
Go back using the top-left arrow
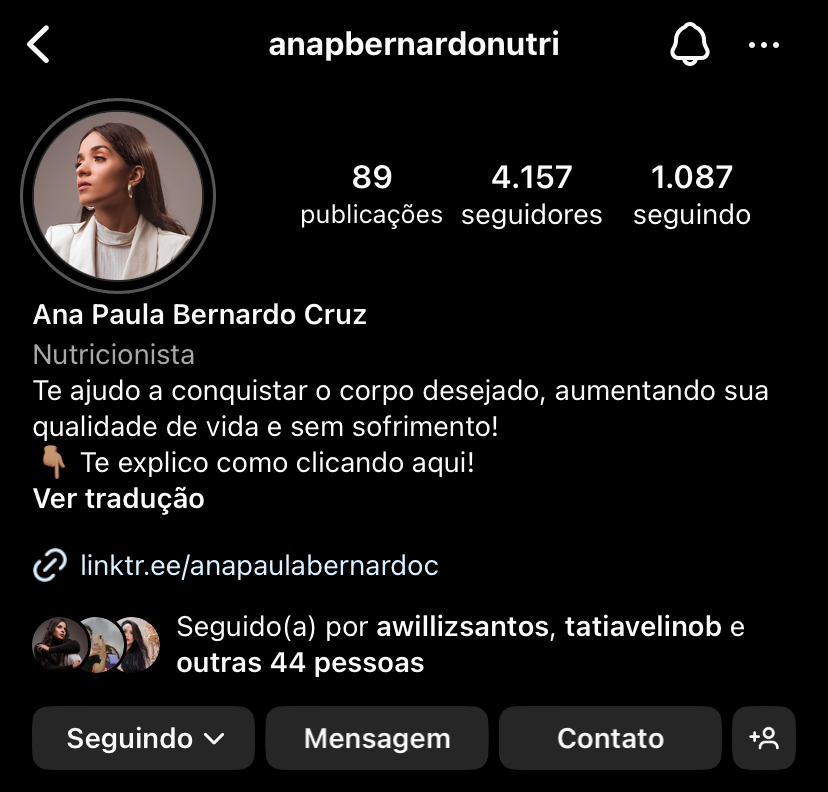click(38, 45)
